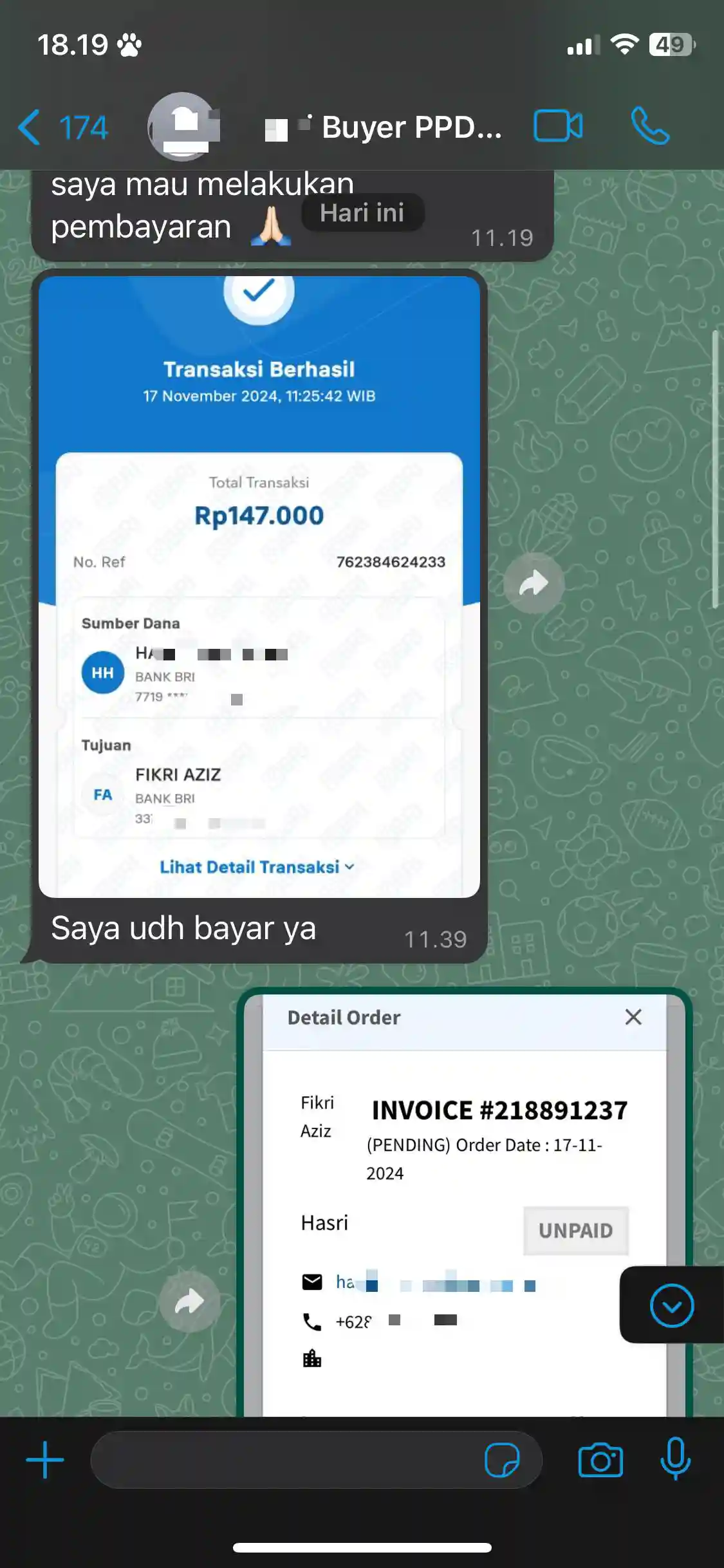This screenshot has width=724, height=1568.
Task: Start a video call
Action: 558,126
